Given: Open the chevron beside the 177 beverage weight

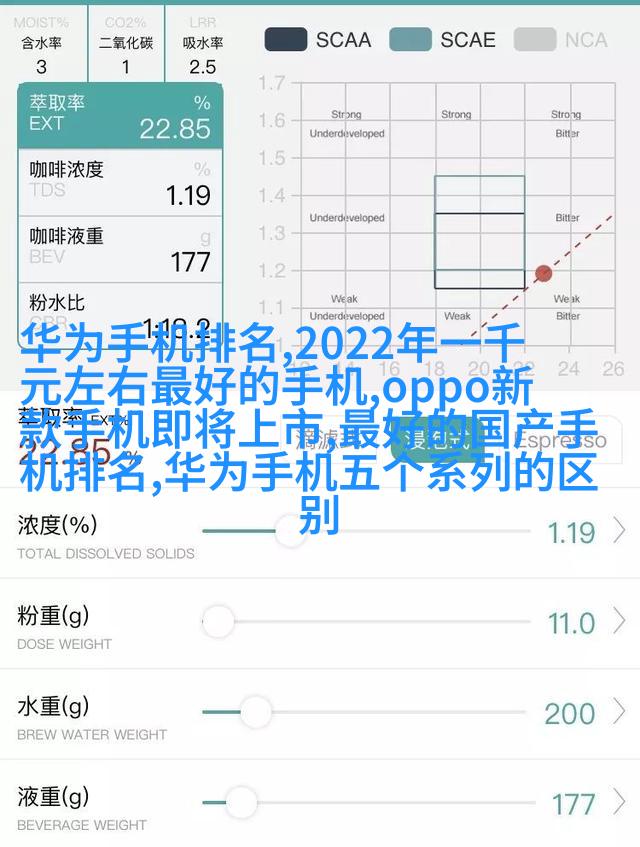Looking at the screenshot, I should tap(620, 801).
